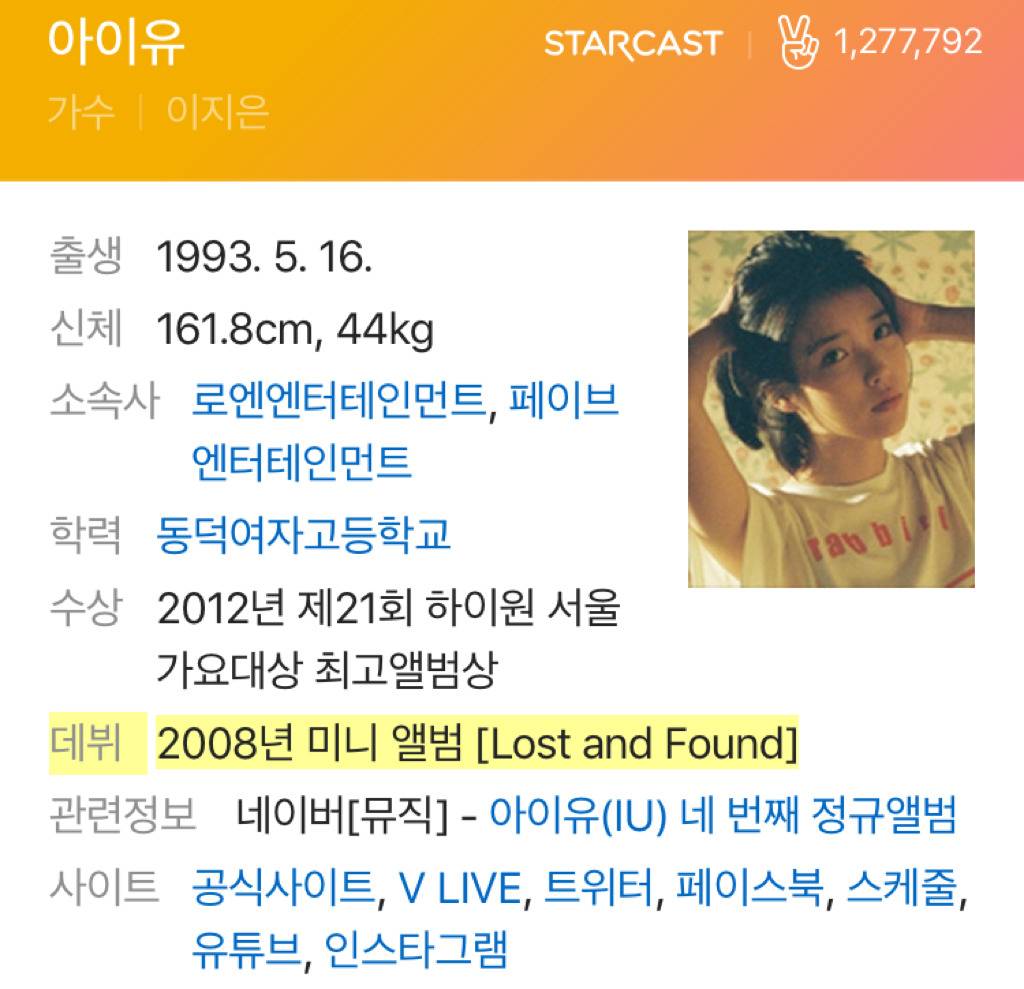Open the 로엔엔터테인먼트 agency link
The height and width of the screenshot is (989, 1024).
[x=338, y=401]
